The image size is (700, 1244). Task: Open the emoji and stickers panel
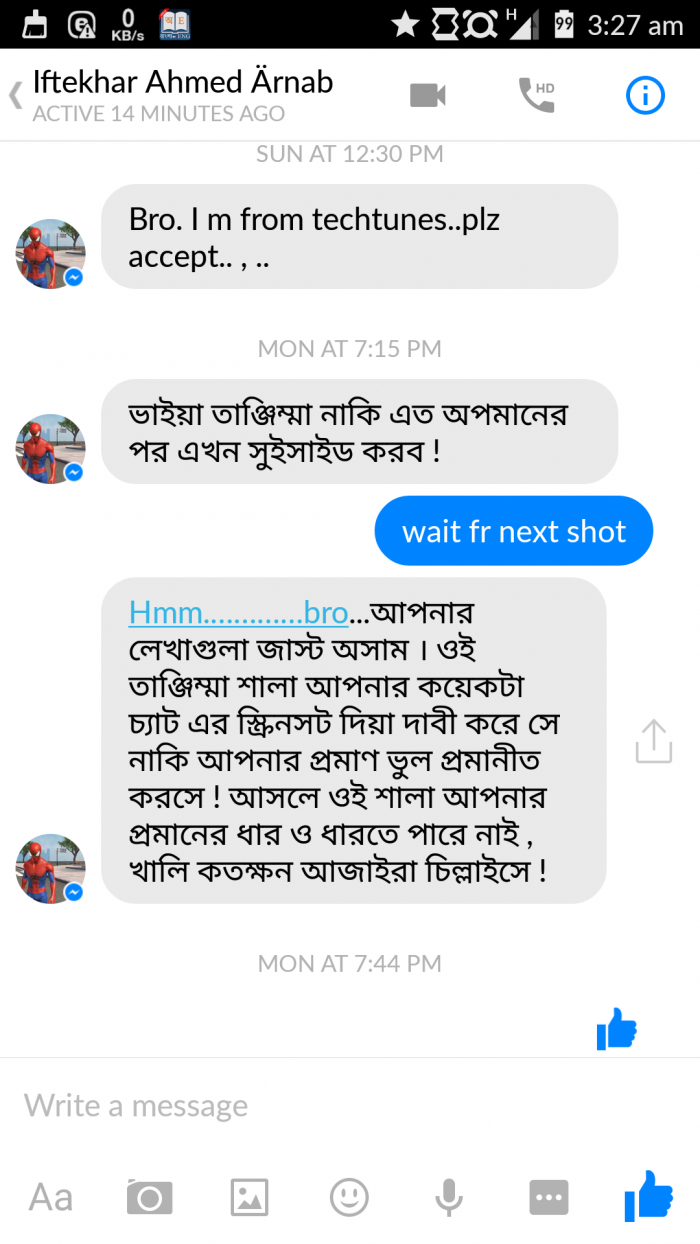[x=349, y=1197]
